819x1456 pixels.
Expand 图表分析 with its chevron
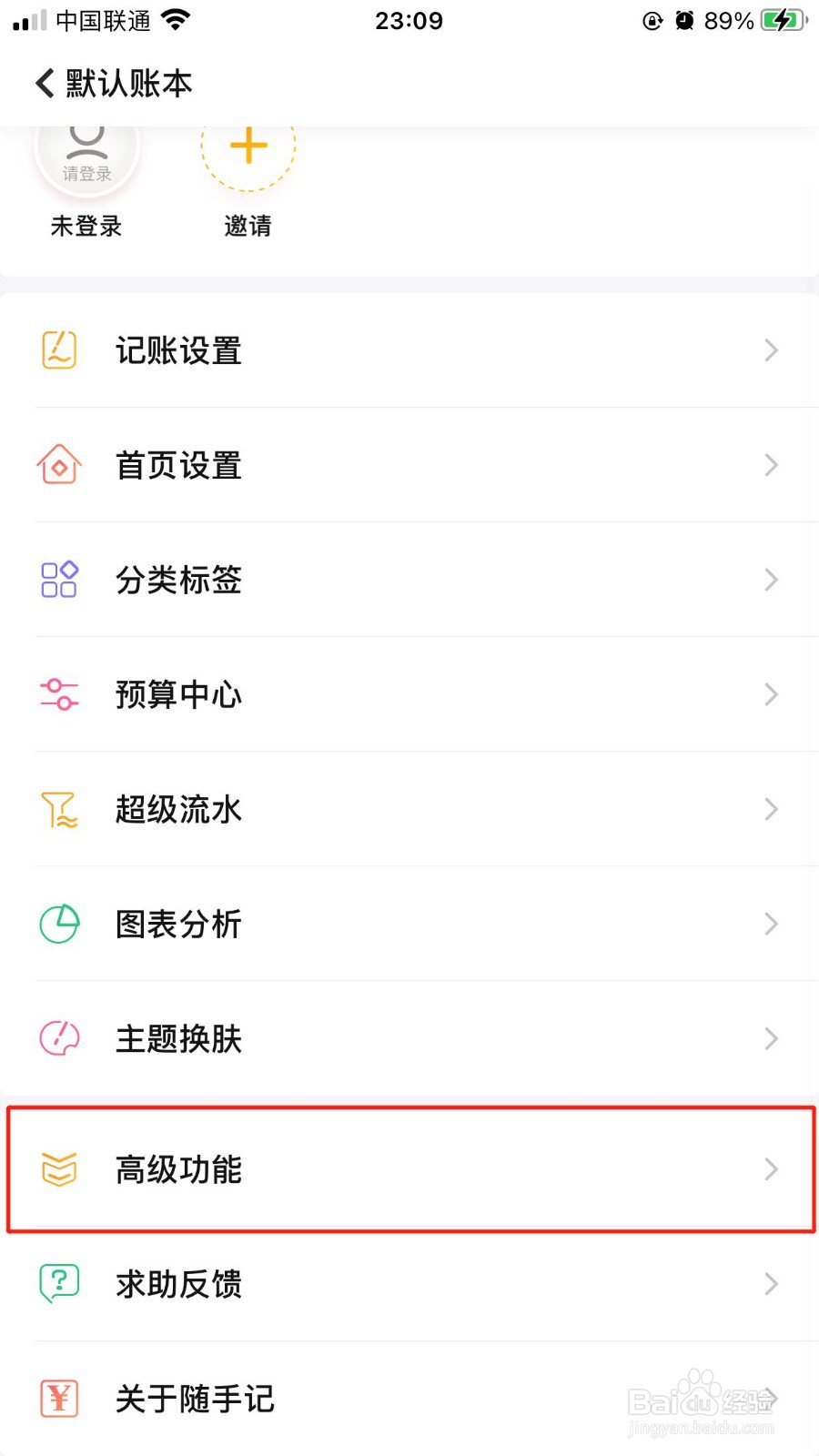click(770, 924)
